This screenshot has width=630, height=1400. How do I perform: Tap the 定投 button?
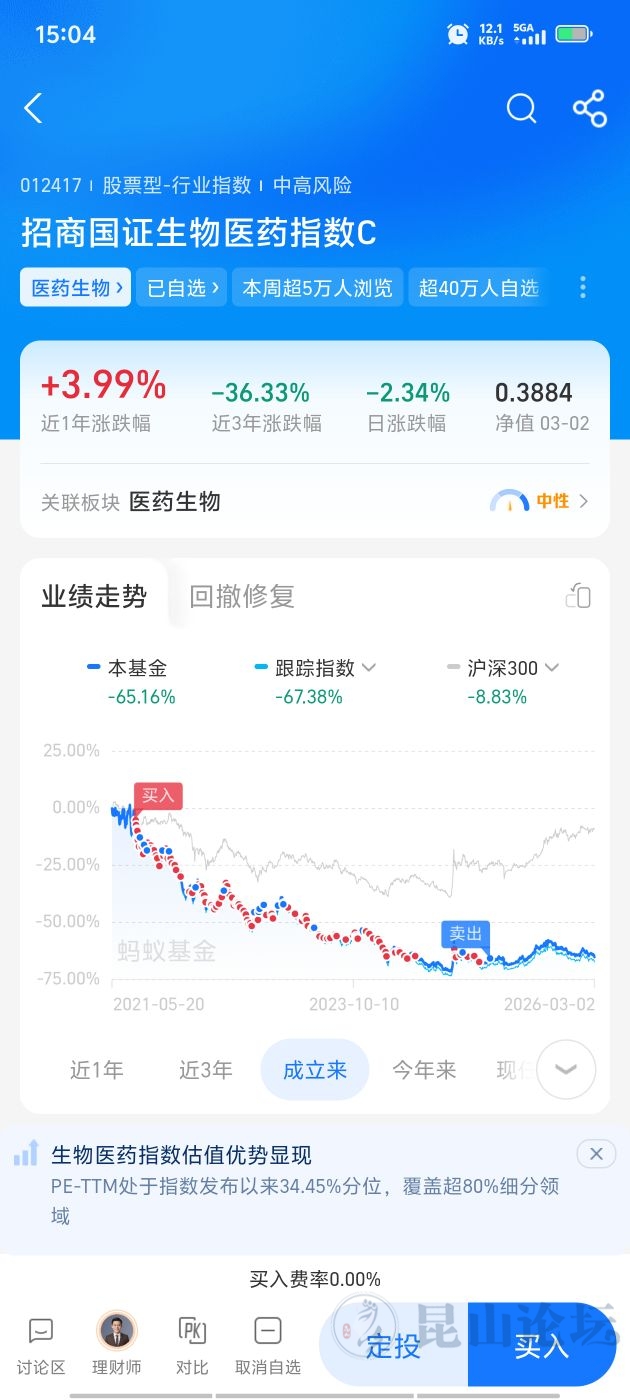pyautogui.click(x=393, y=1346)
